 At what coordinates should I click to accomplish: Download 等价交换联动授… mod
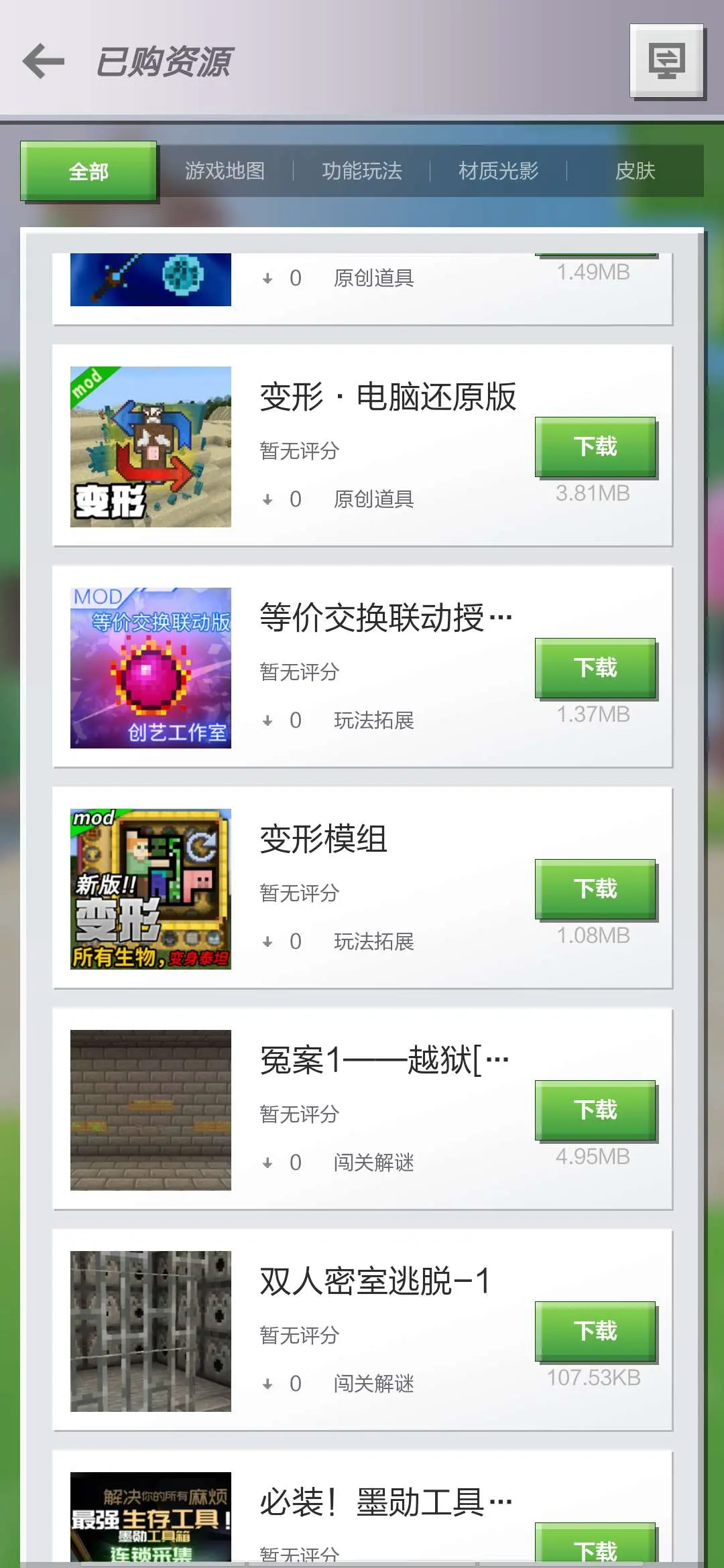coord(595,667)
